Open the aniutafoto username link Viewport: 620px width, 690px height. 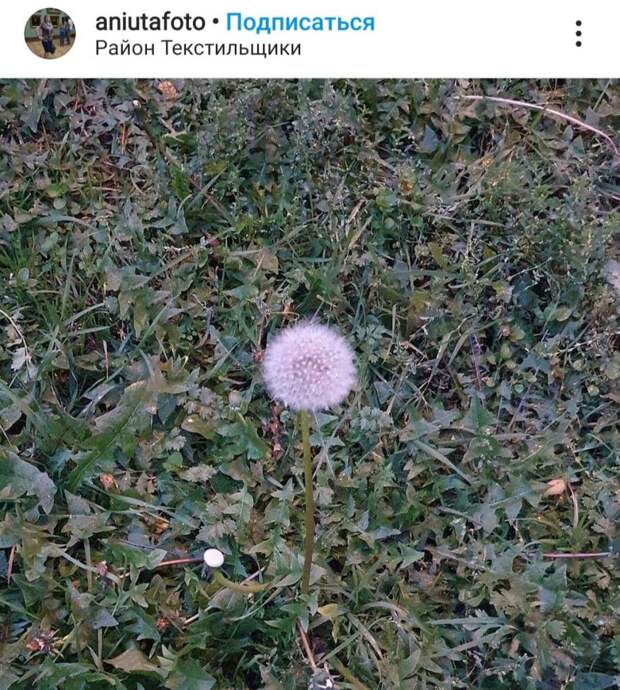[x=150, y=22]
